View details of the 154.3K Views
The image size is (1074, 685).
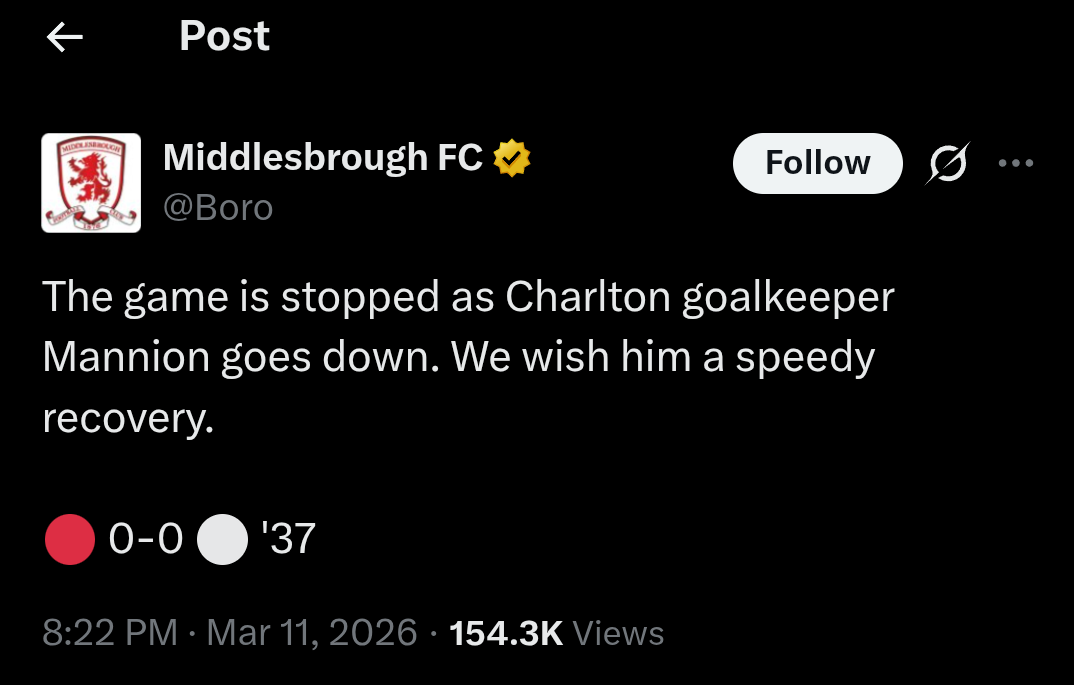[x=556, y=633]
